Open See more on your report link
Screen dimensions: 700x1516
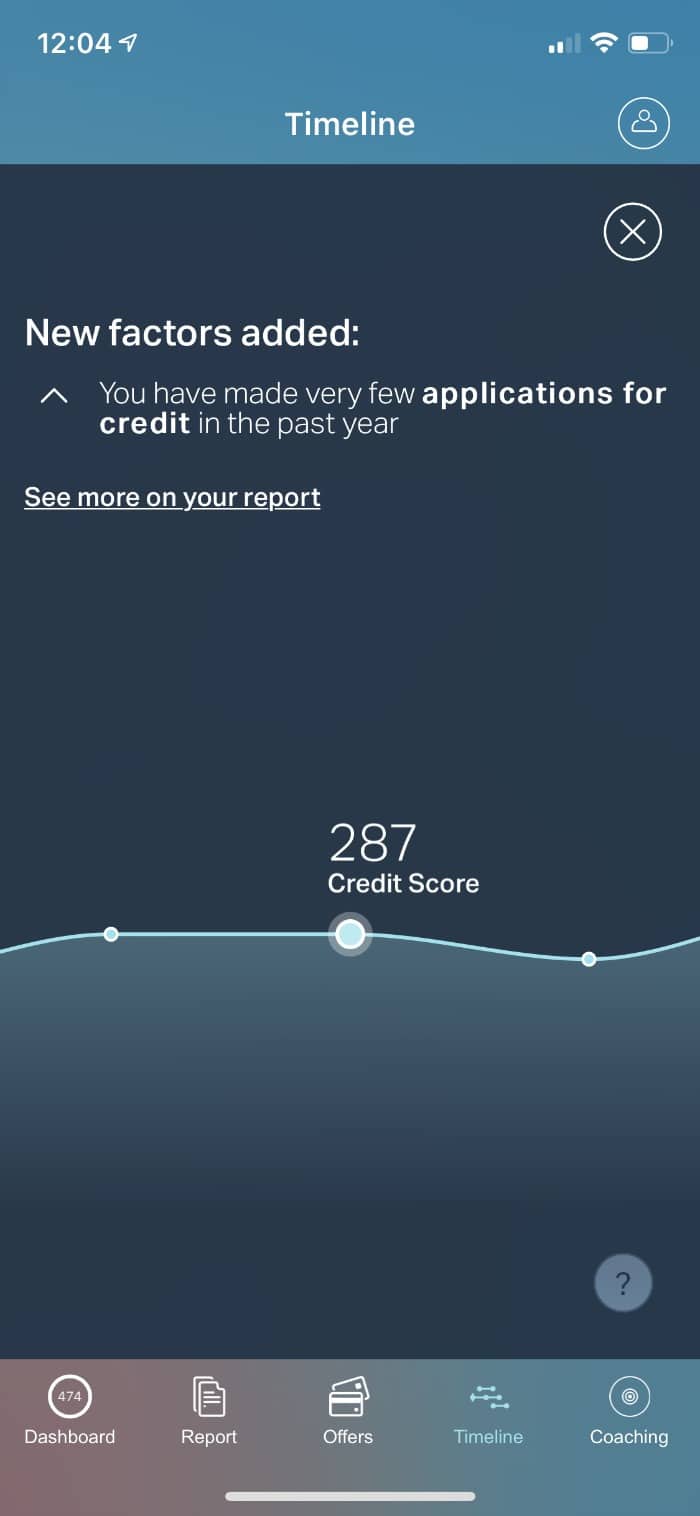coord(172,497)
